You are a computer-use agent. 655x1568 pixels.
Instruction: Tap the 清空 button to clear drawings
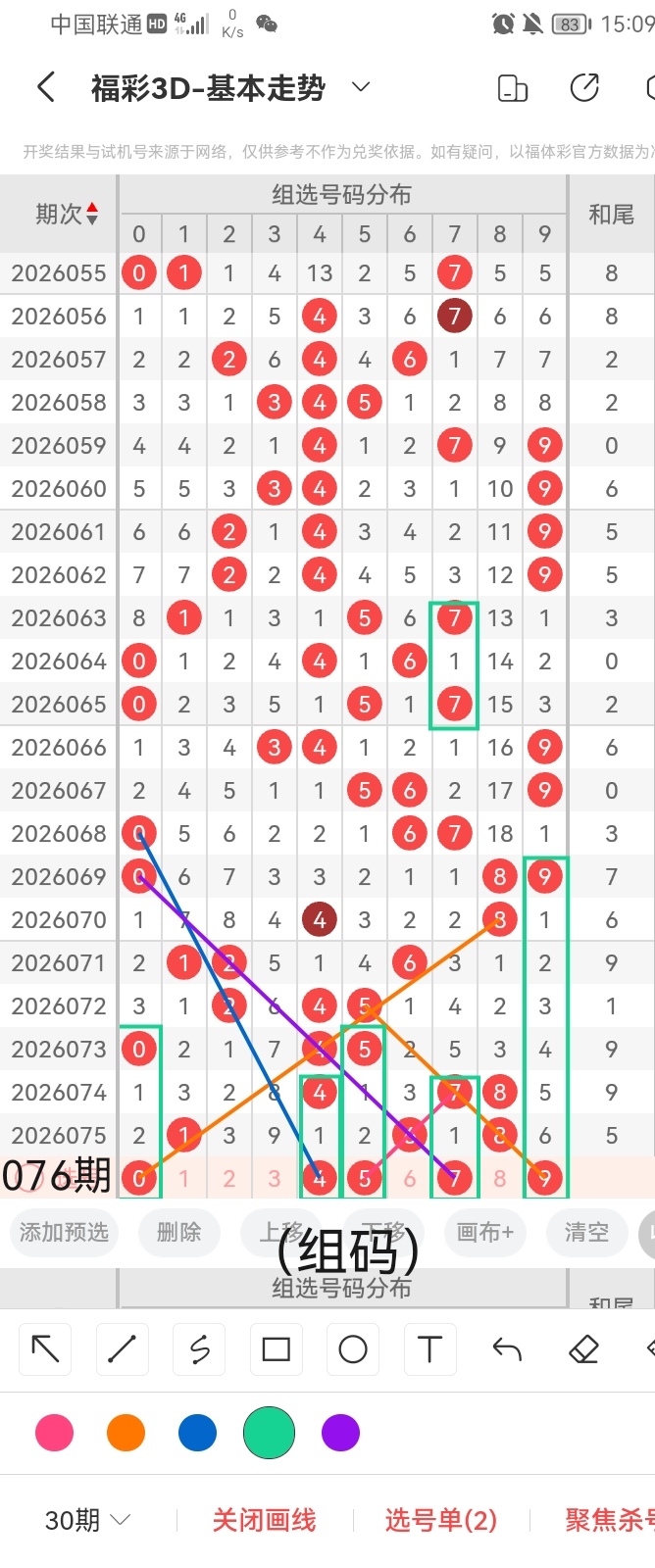click(x=586, y=1232)
